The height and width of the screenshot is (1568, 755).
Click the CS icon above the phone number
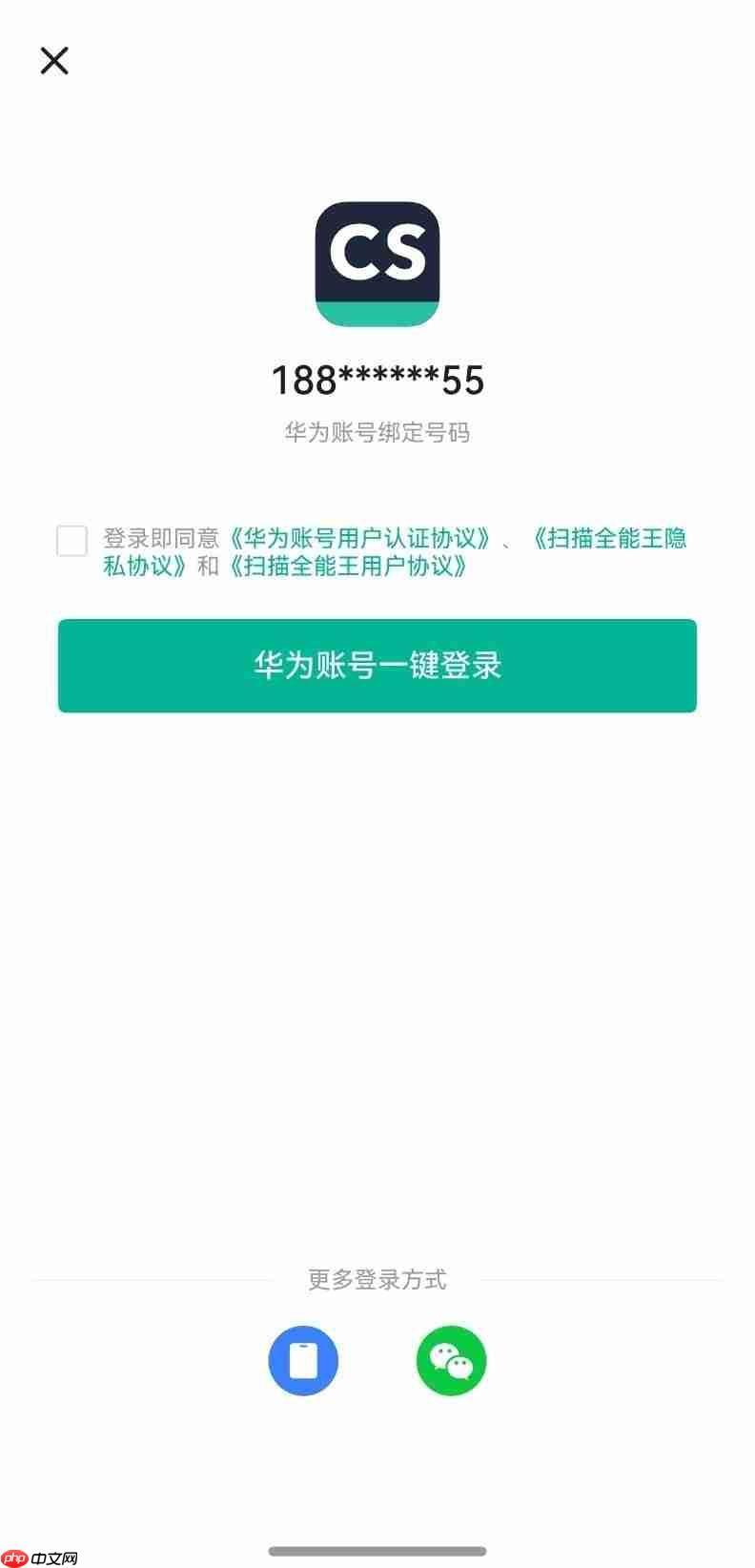tap(377, 263)
